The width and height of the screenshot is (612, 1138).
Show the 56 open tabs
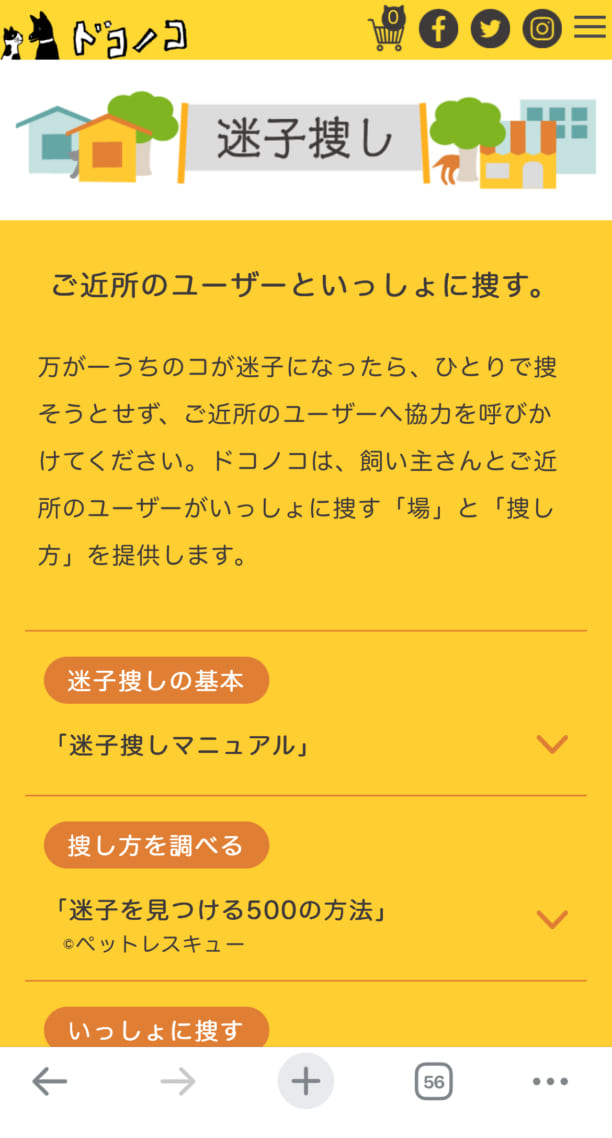pyautogui.click(x=433, y=1081)
